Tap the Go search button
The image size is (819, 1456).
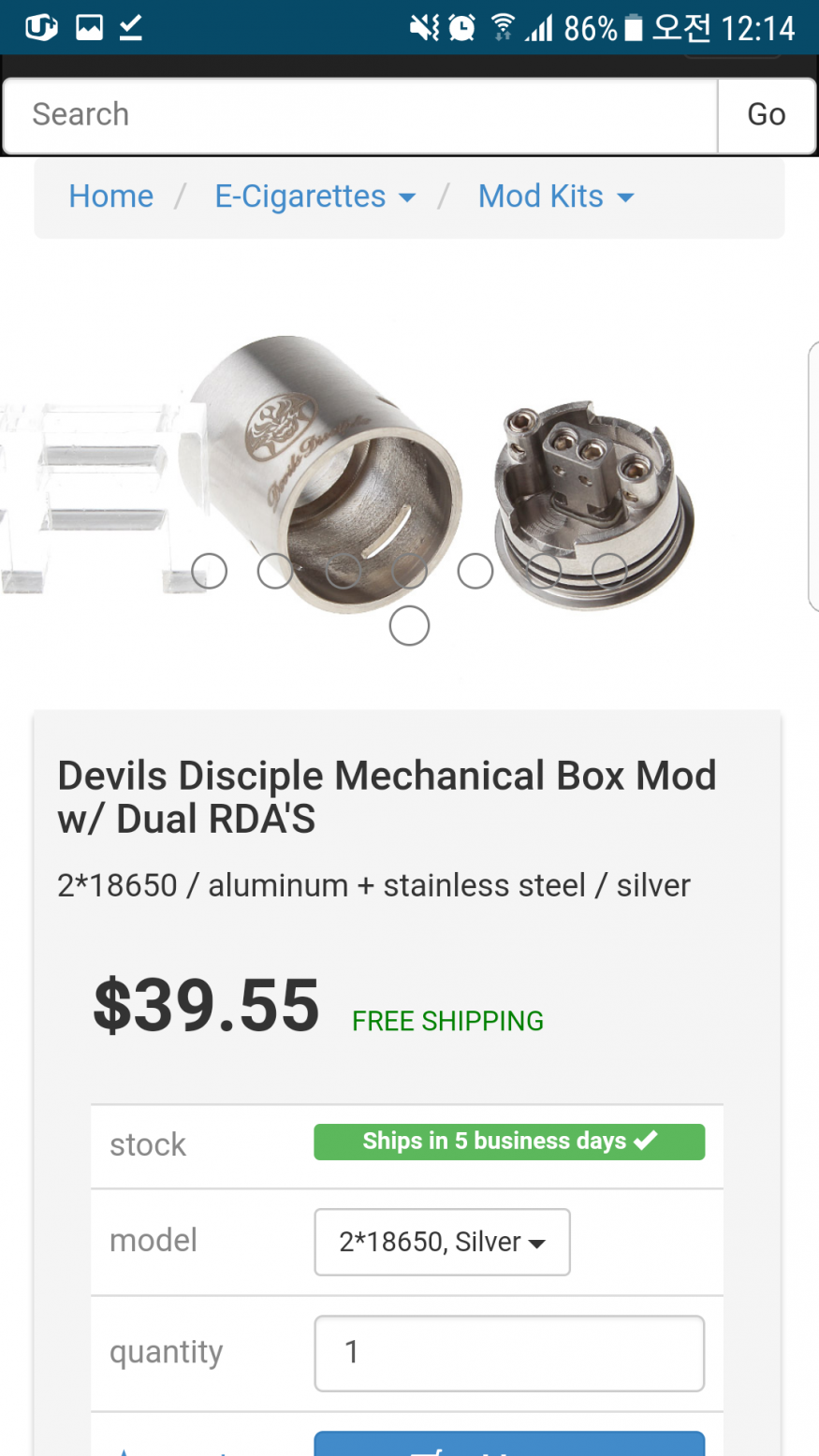(x=766, y=115)
